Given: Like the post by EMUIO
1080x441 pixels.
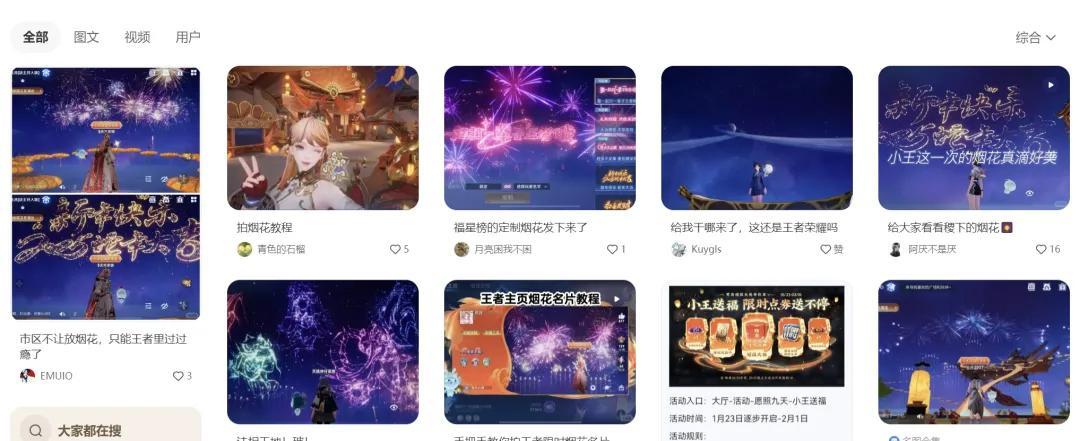Looking at the screenshot, I should (178, 376).
